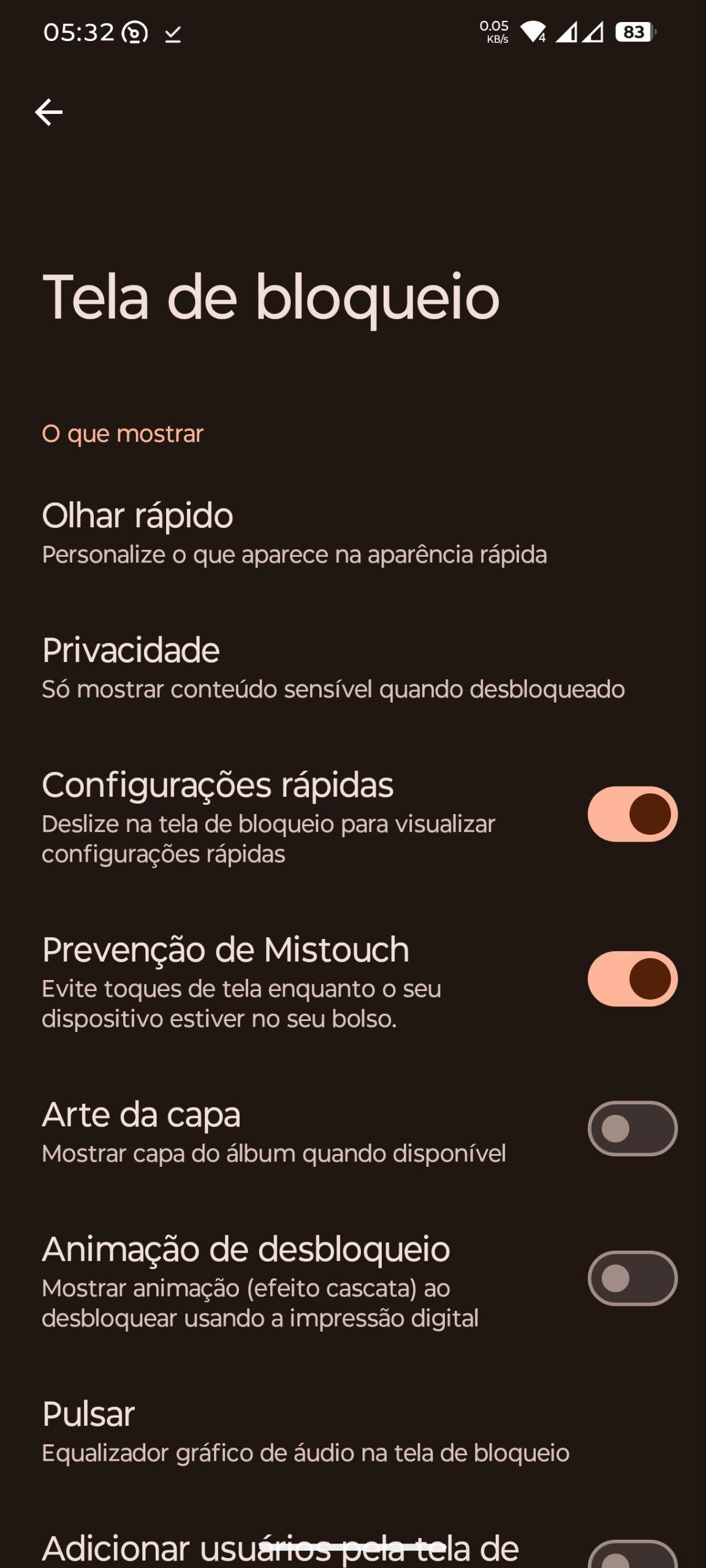Go back using the arrow icon
This screenshot has height=1568, width=706.
coord(49,113)
